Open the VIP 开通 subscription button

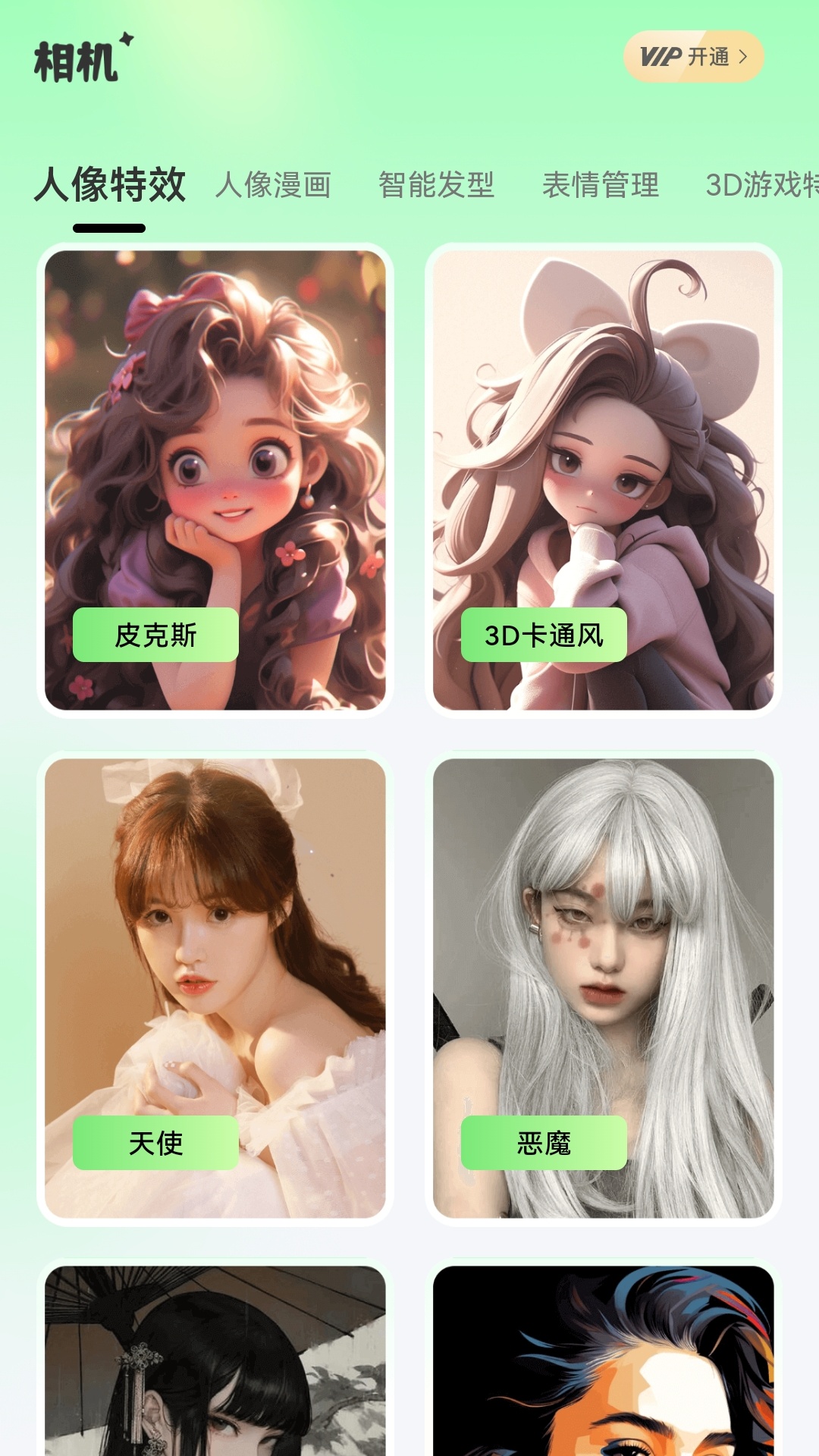pyautogui.click(x=693, y=56)
